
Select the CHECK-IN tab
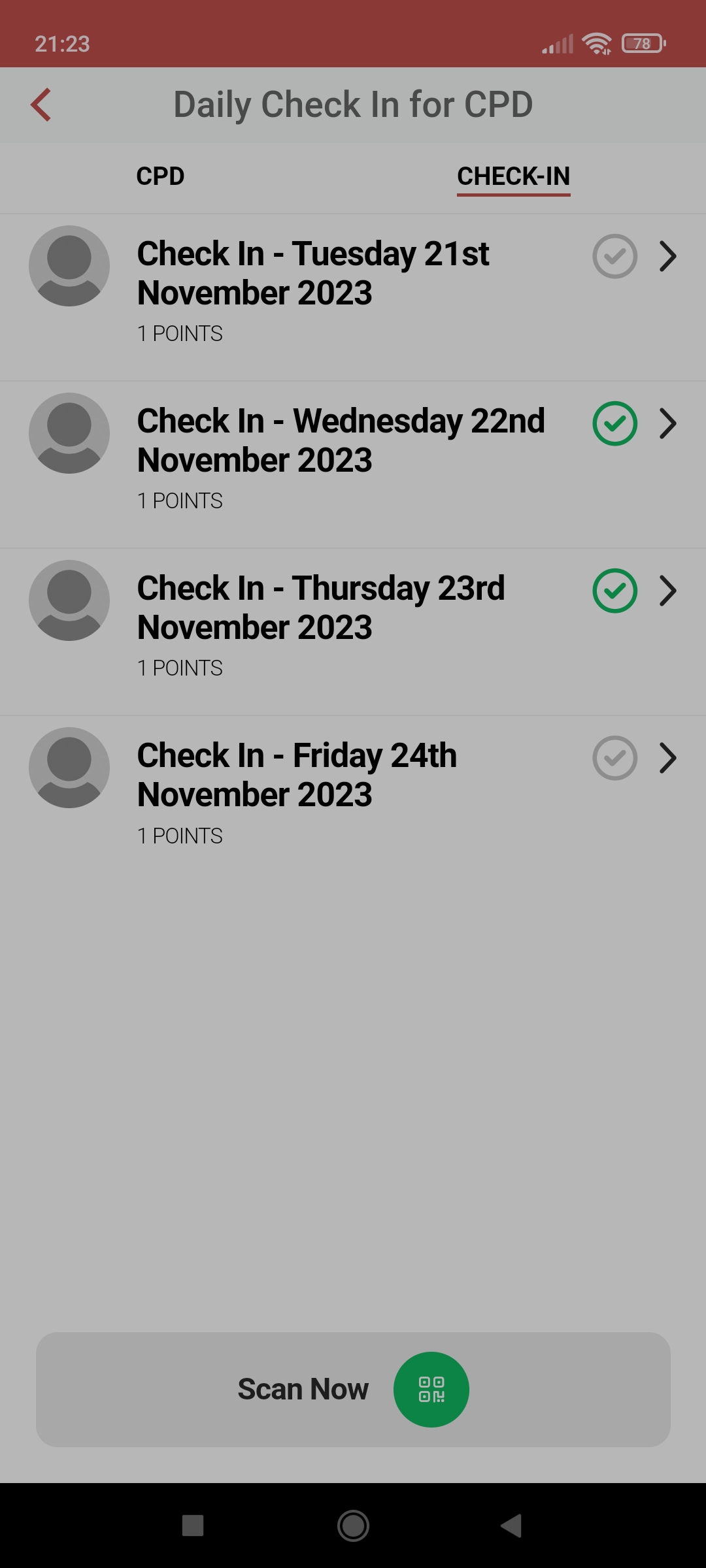513,176
